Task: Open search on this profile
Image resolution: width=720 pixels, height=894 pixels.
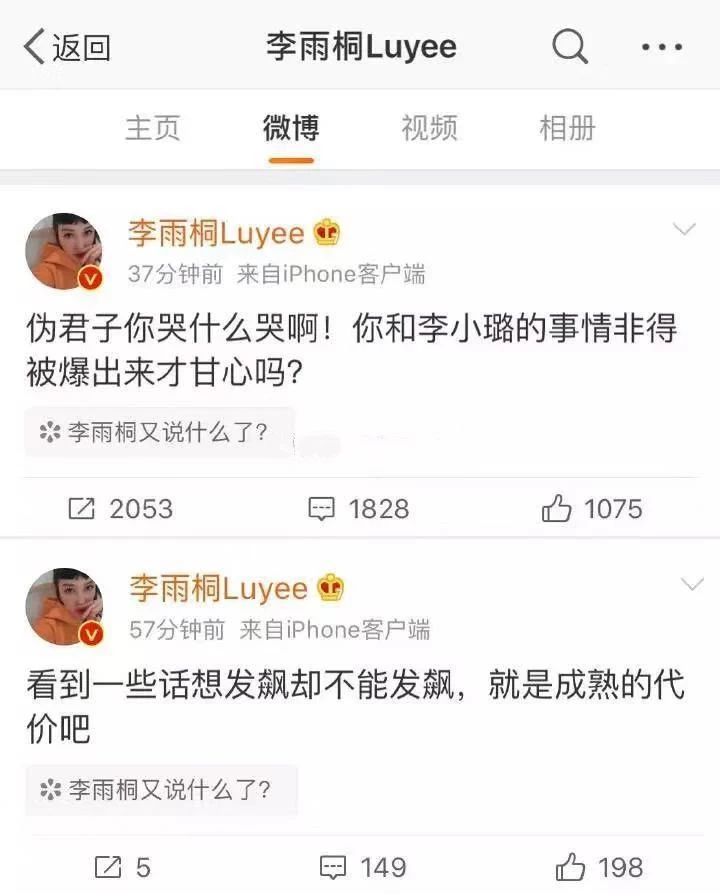Action: point(569,46)
